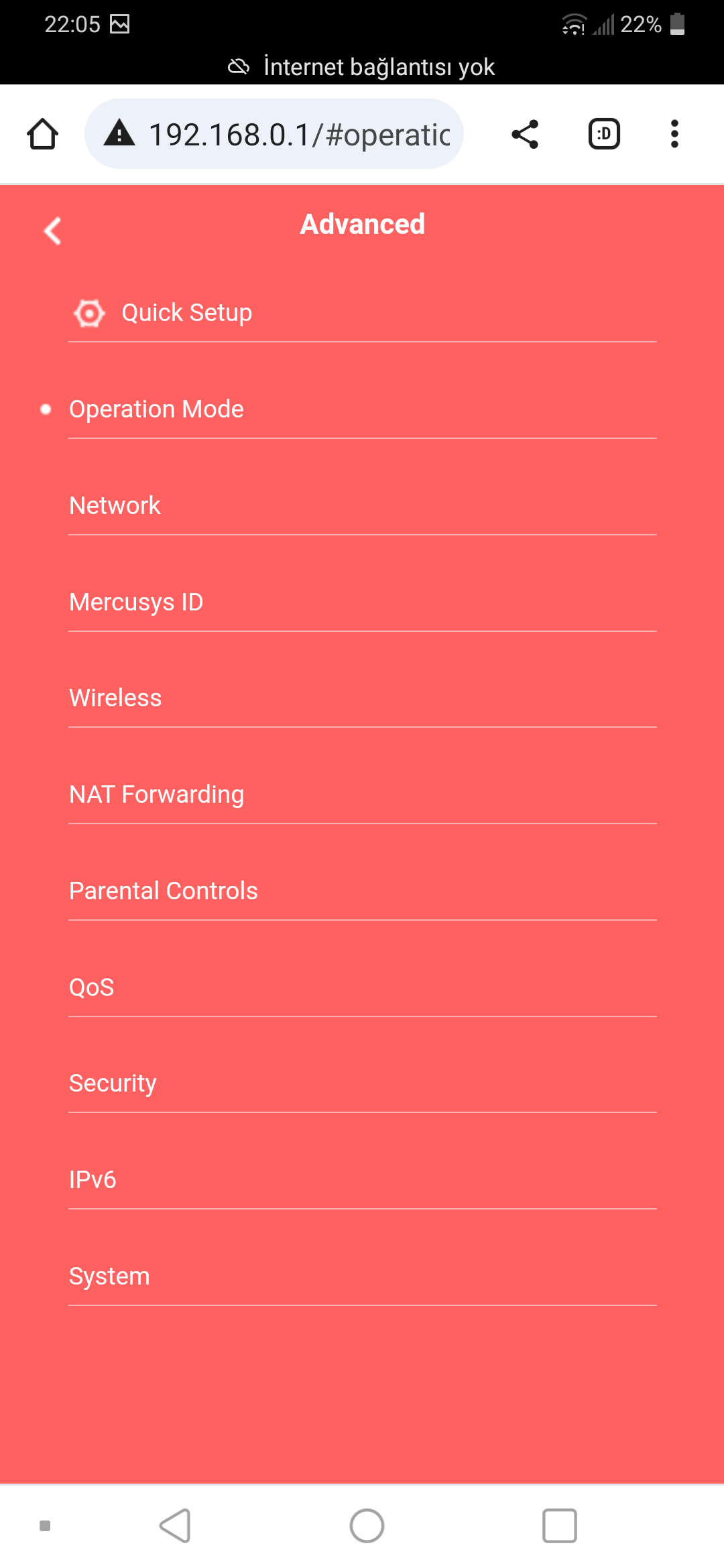This screenshot has height=1568, width=724.
Task: Tap the system back button
Action: coord(176,1526)
